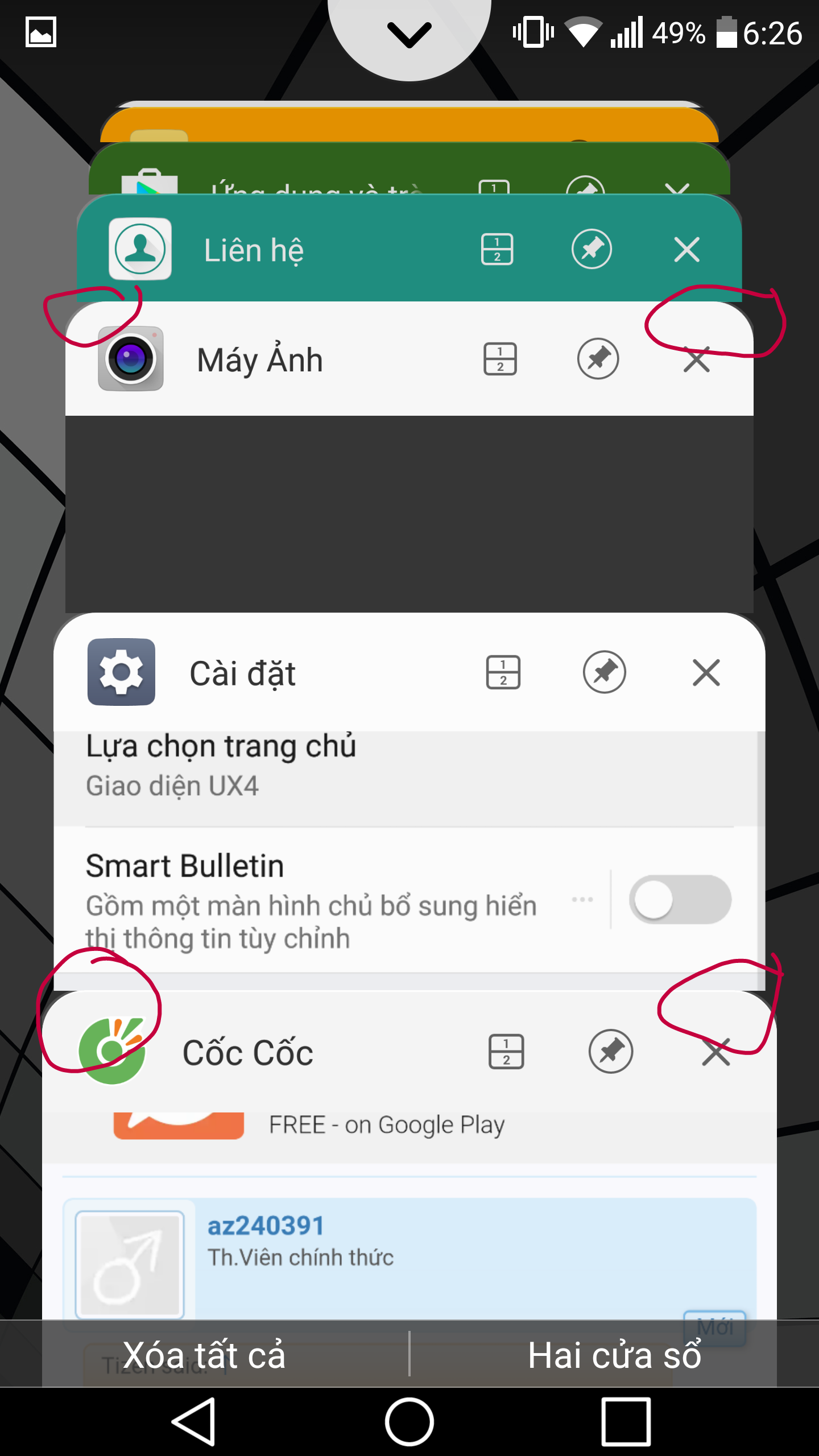Screen dimensions: 819x1456
Task: Open Máy Ảnh in split window
Action: 500,359
